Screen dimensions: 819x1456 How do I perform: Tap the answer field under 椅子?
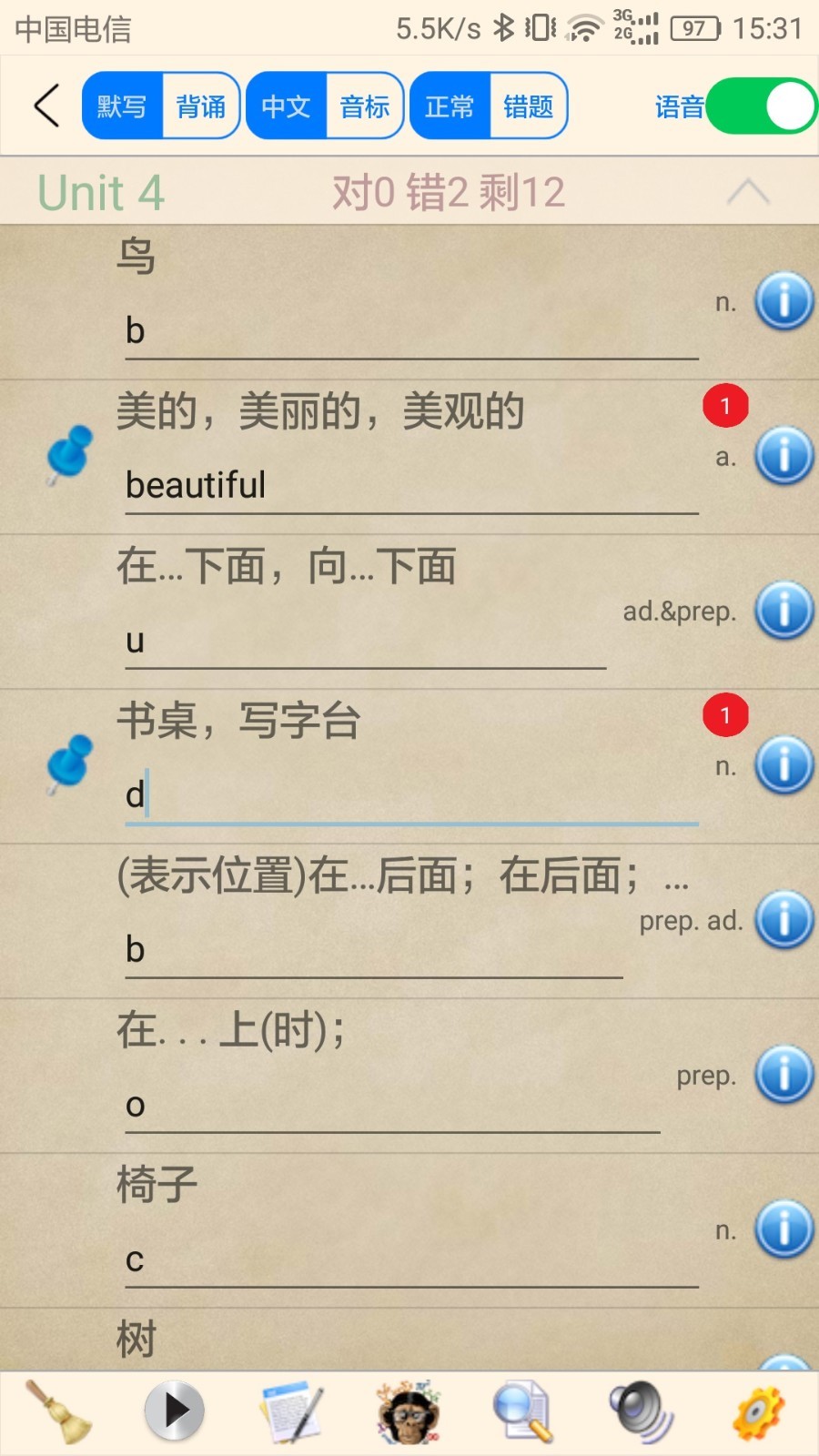click(x=409, y=1260)
